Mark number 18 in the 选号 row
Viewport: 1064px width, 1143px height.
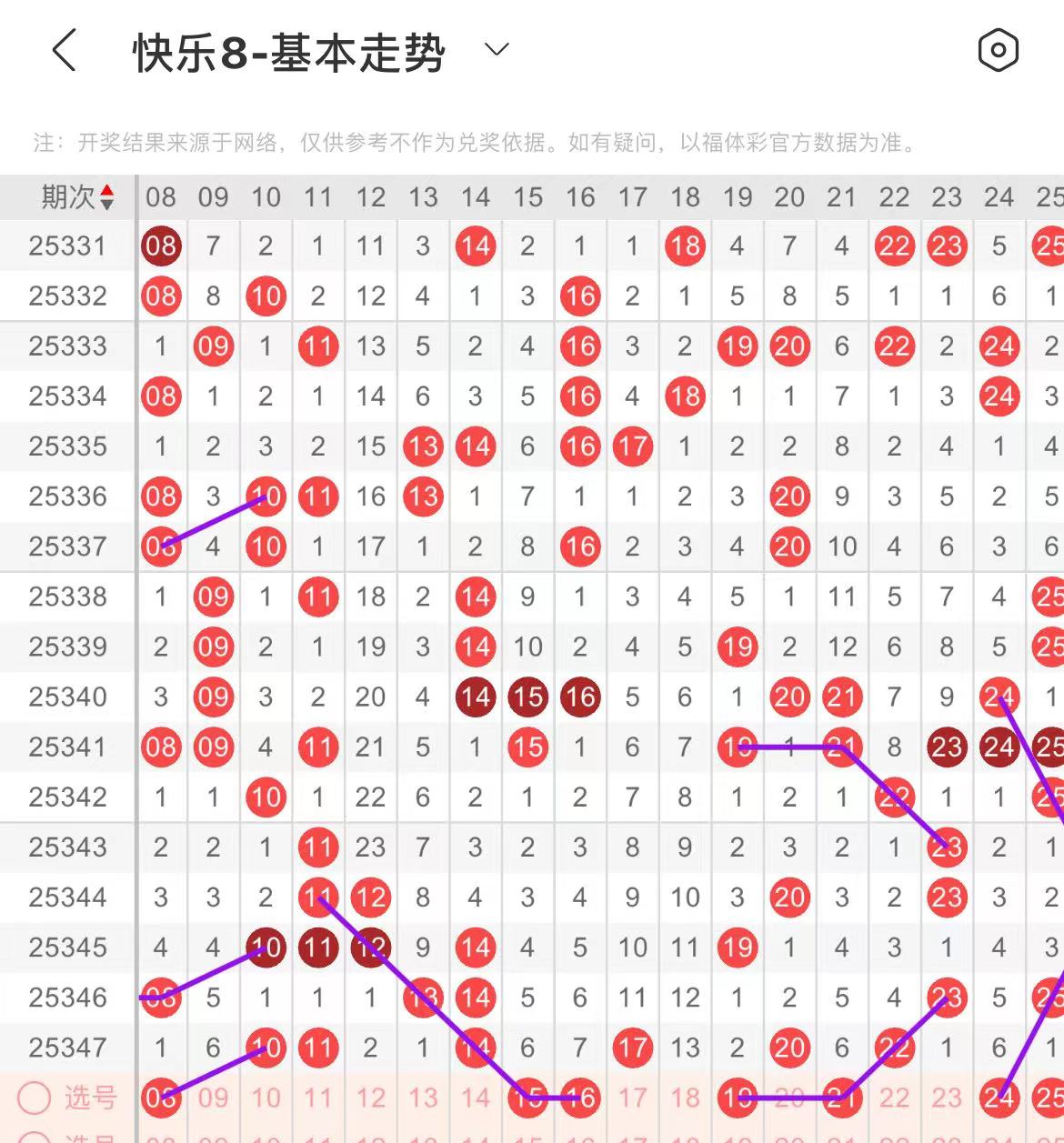click(x=685, y=1098)
